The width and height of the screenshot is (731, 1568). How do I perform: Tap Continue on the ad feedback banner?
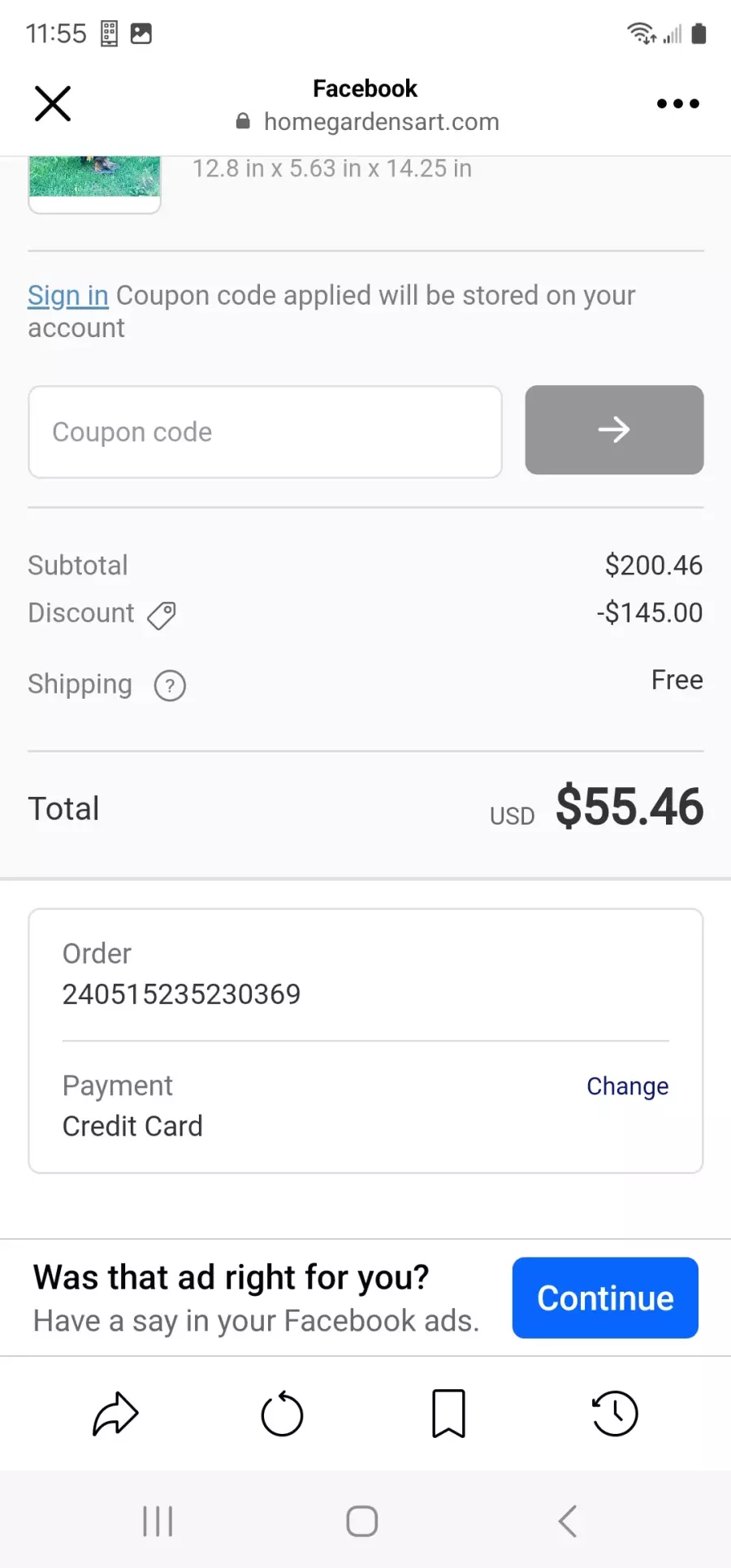(x=605, y=1297)
